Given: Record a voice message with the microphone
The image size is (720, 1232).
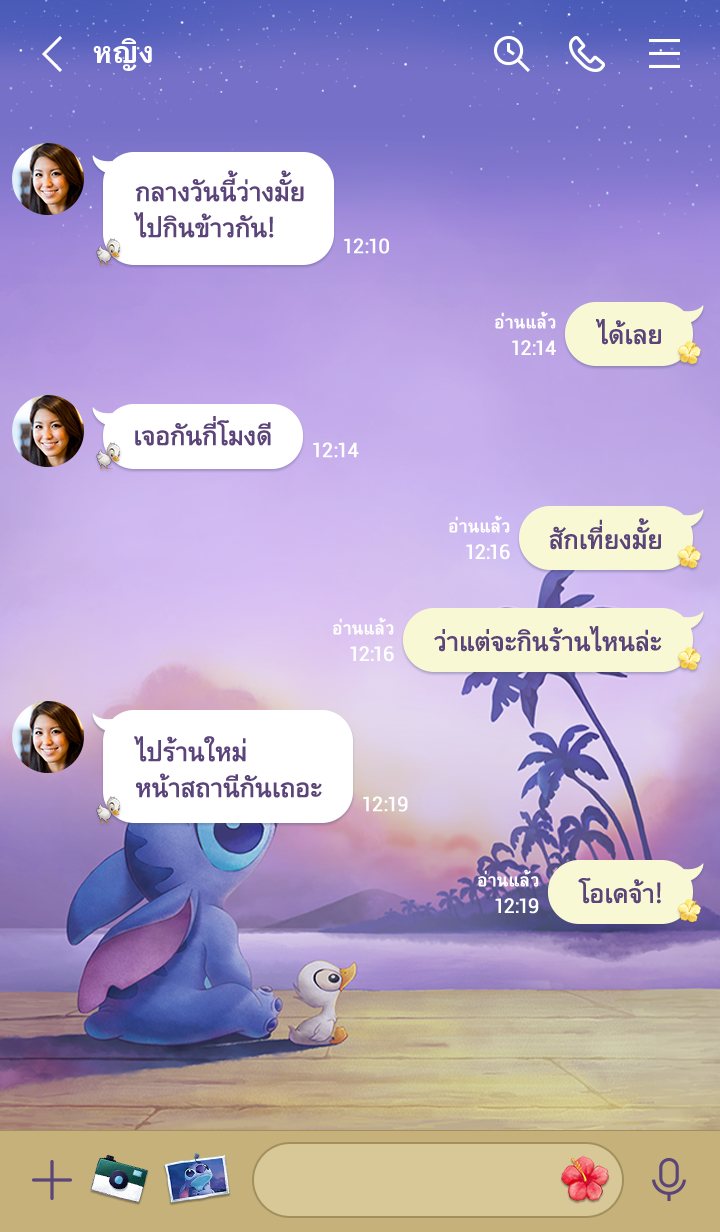Looking at the screenshot, I should (668, 1180).
